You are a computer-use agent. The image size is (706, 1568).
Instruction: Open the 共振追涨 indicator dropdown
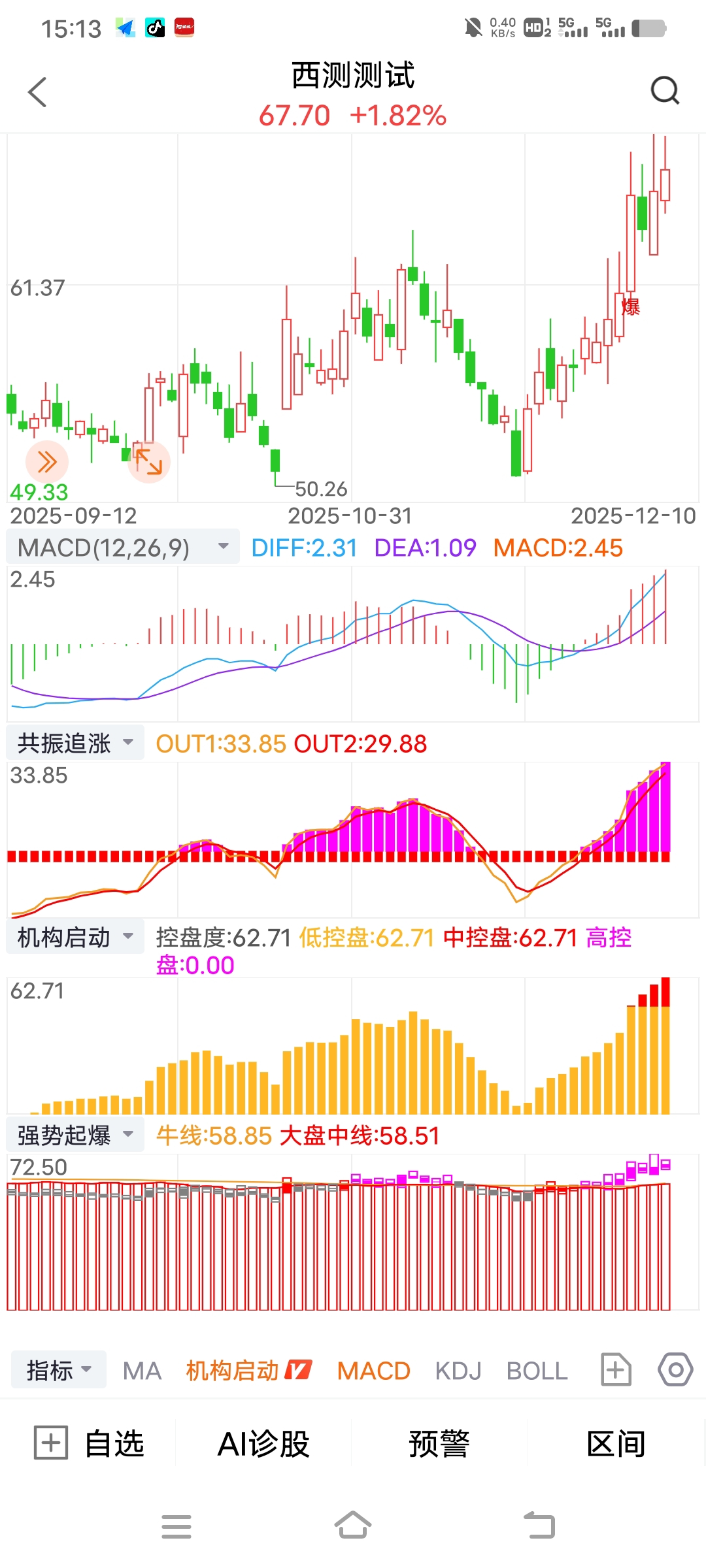coord(75,743)
